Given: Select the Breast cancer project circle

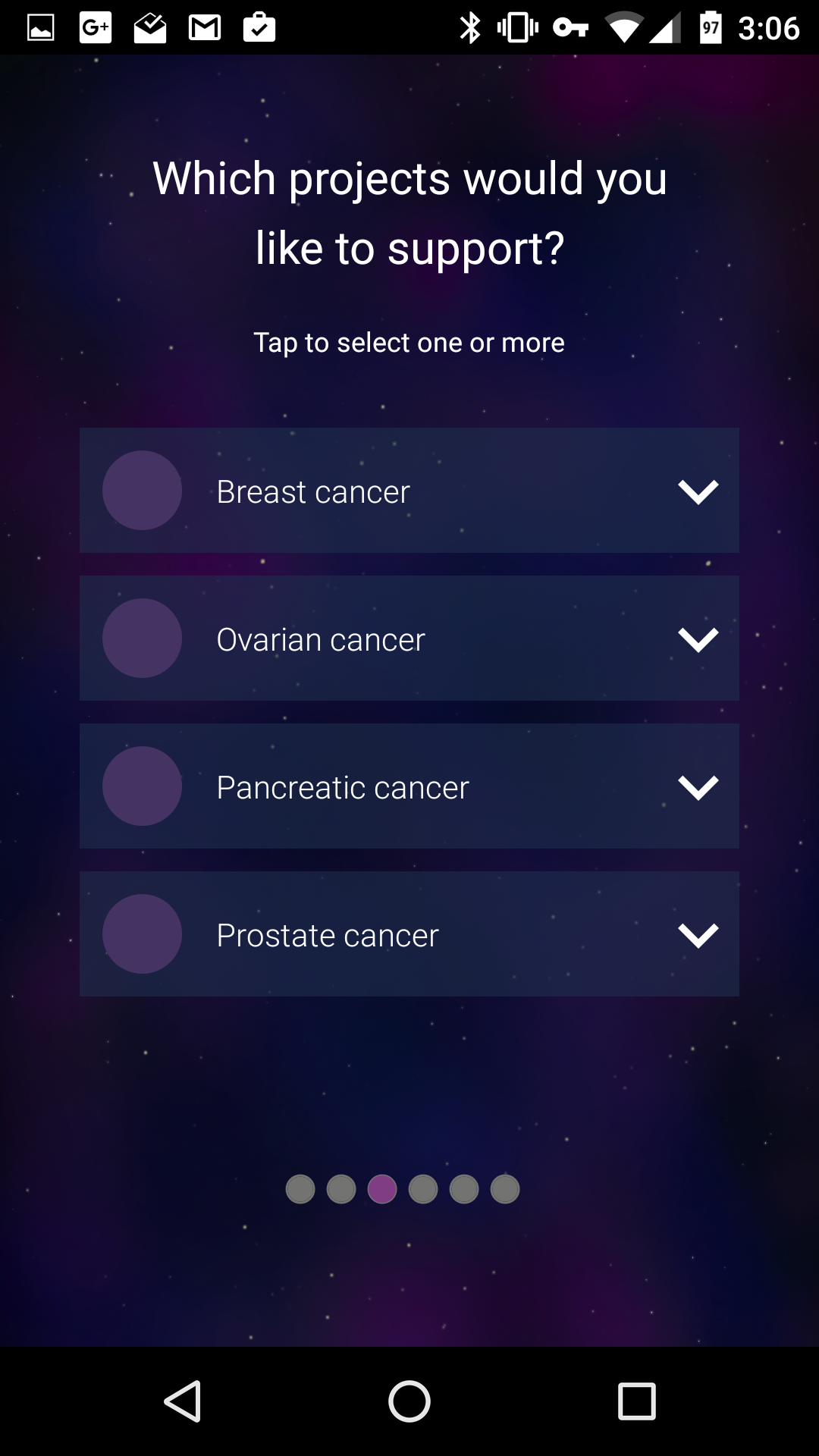Looking at the screenshot, I should tap(142, 491).
